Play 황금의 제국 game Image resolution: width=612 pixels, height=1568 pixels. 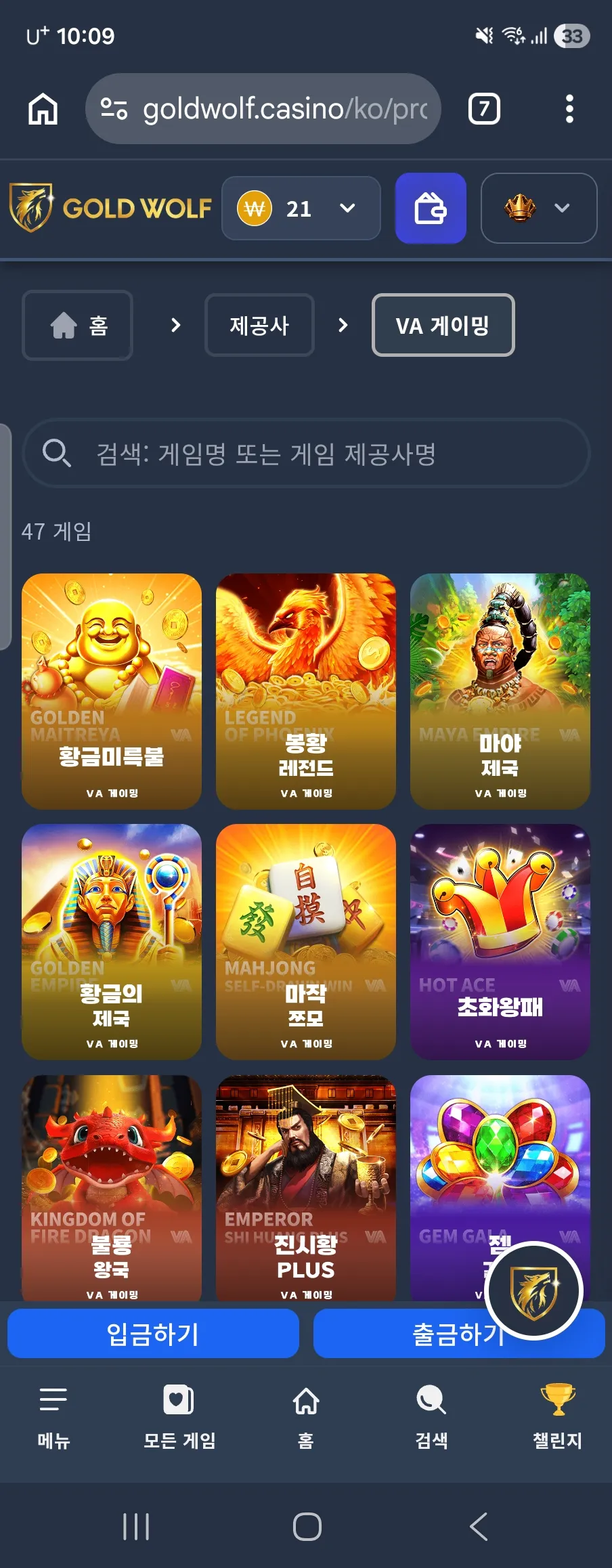tap(112, 942)
